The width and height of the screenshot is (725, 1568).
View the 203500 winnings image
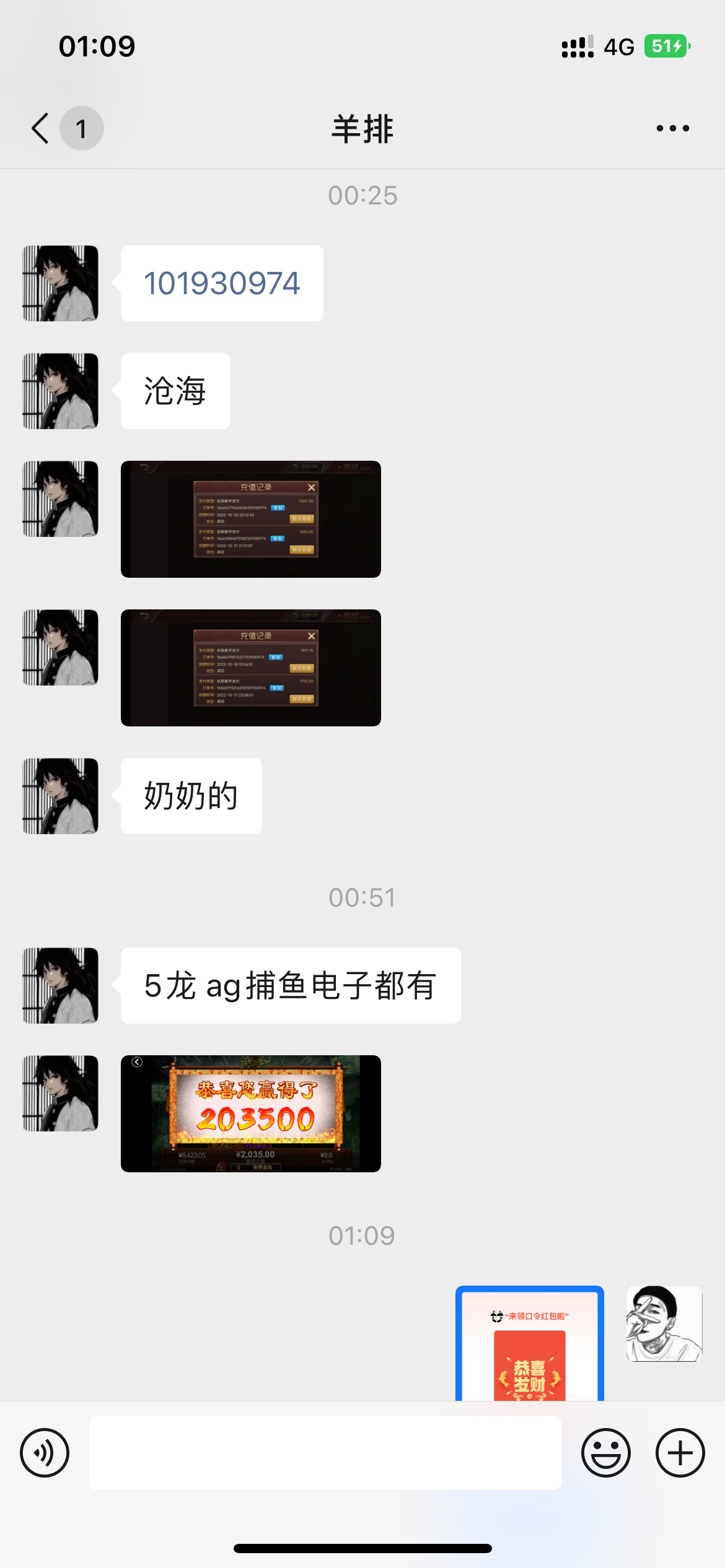pos(250,1113)
